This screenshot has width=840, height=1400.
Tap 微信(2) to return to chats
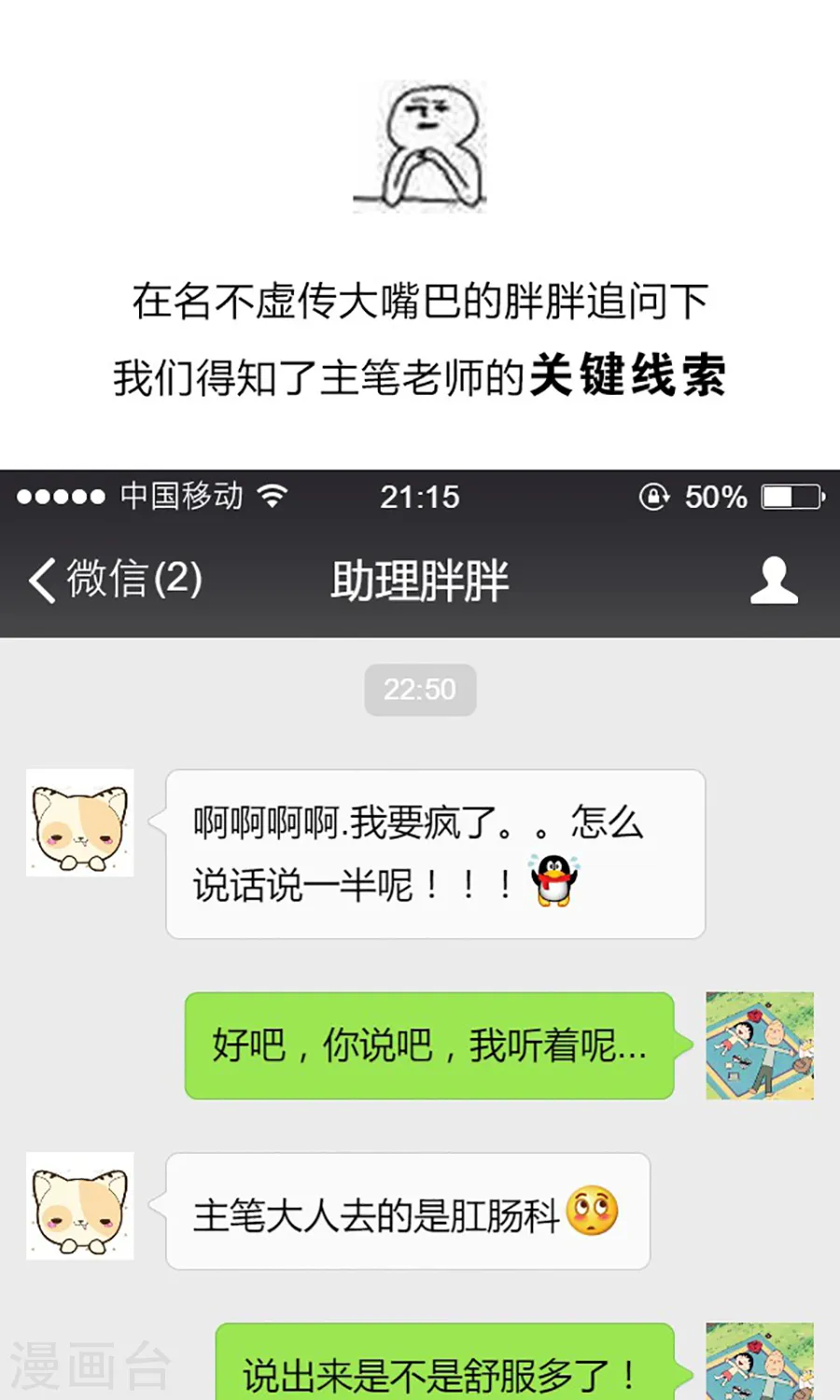[x=135, y=579]
